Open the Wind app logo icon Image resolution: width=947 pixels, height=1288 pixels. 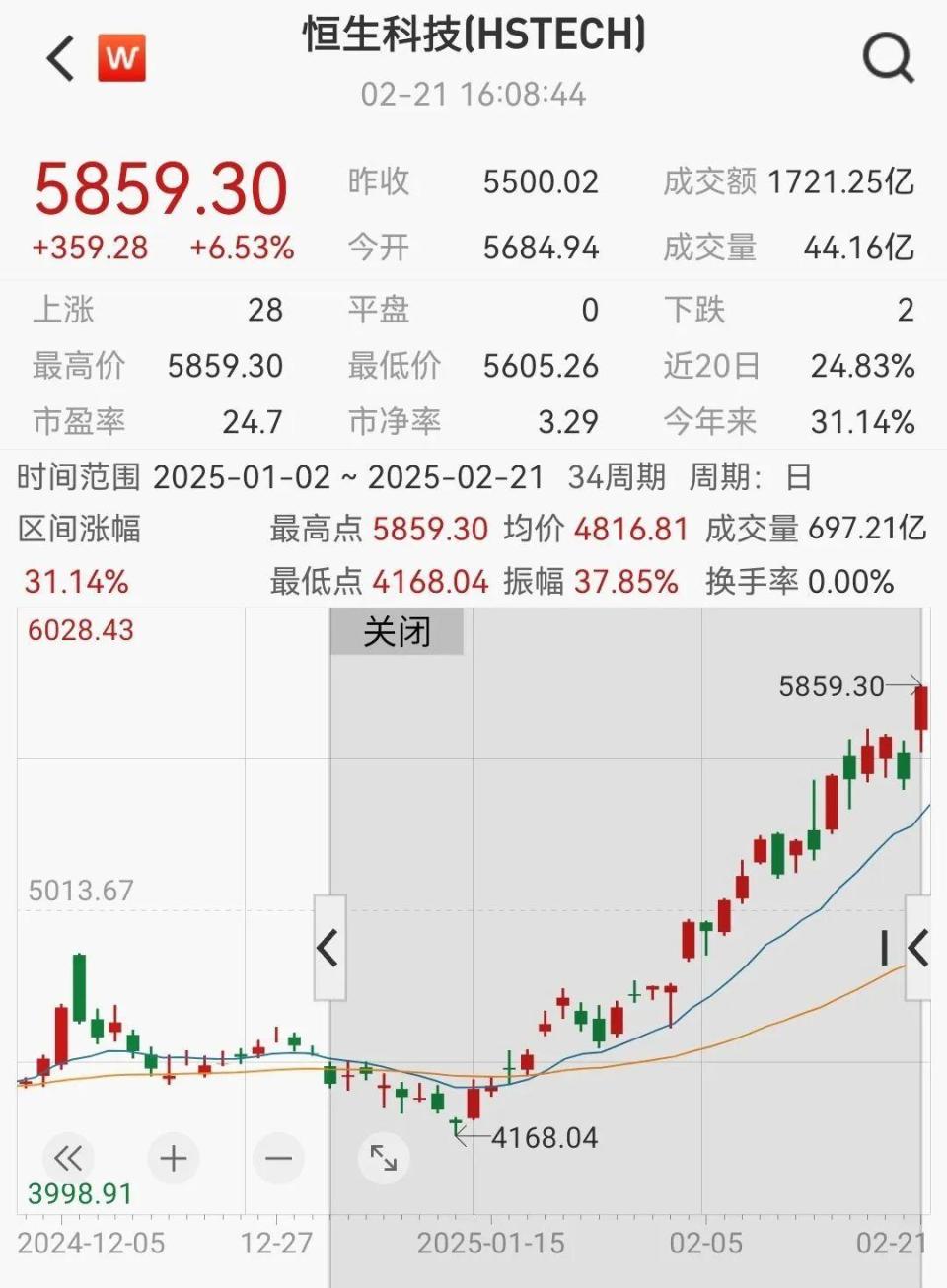click(x=121, y=57)
